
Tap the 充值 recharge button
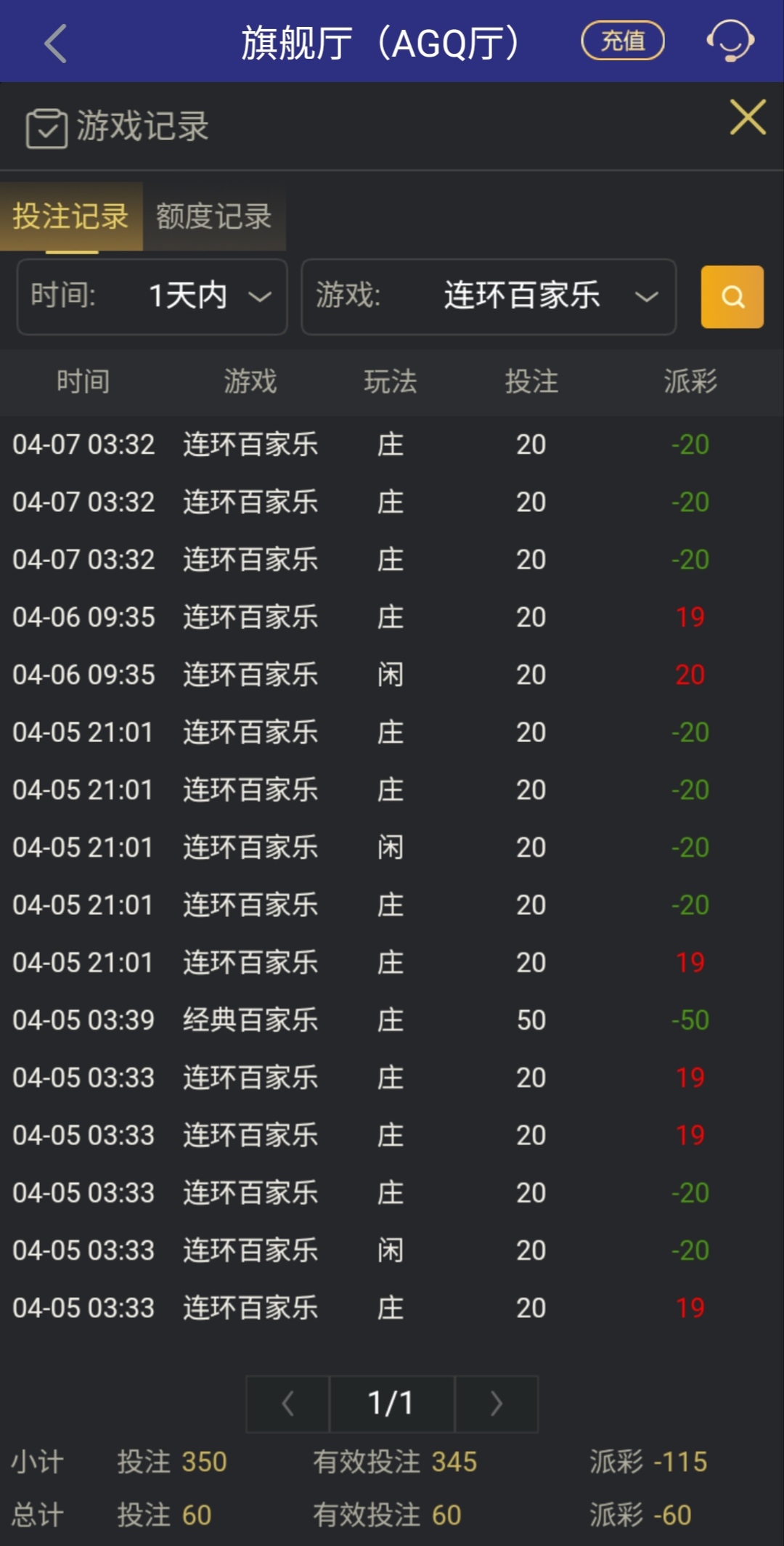(623, 41)
